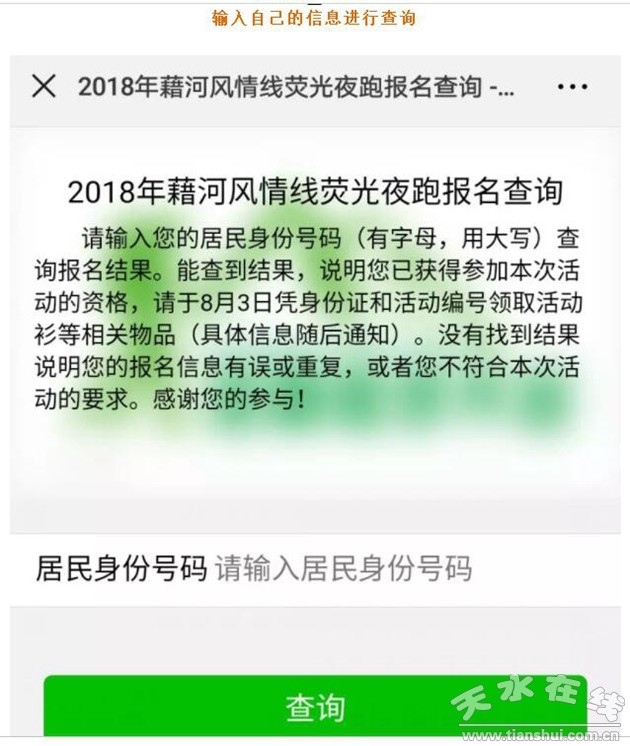The height and width of the screenshot is (746, 630).
Task: Tap the green 查询 button
Action: pyautogui.click(x=314, y=707)
